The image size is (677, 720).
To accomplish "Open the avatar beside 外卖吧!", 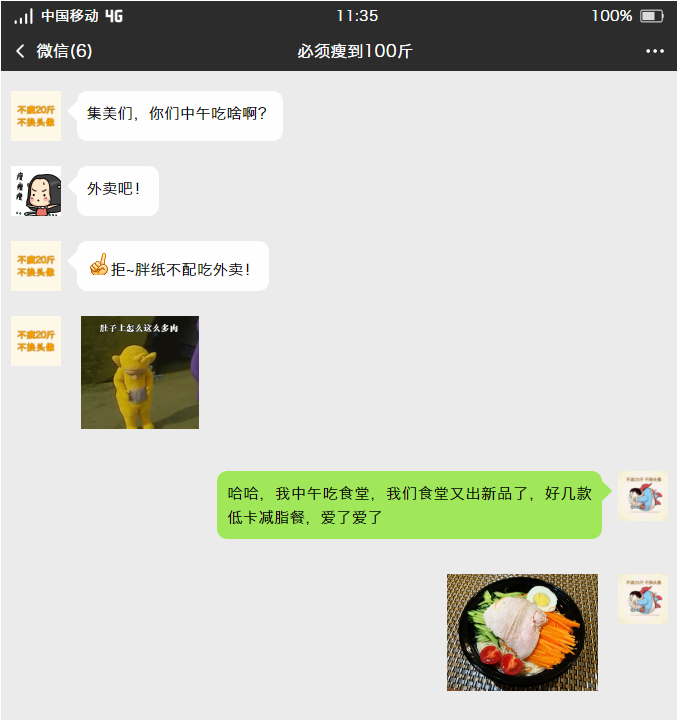I will (36, 191).
